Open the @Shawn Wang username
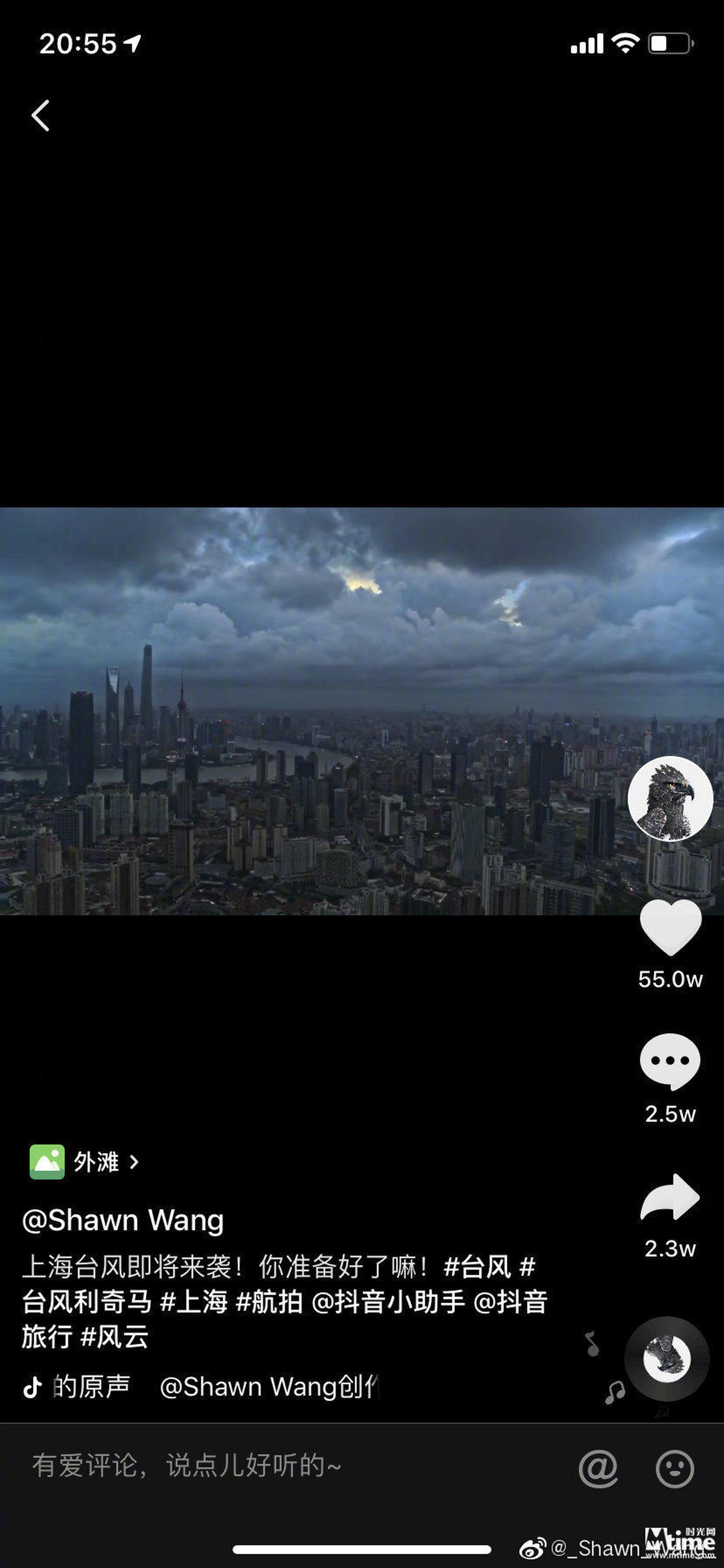The width and height of the screenshot is (724, 1568). point(123,1220)
